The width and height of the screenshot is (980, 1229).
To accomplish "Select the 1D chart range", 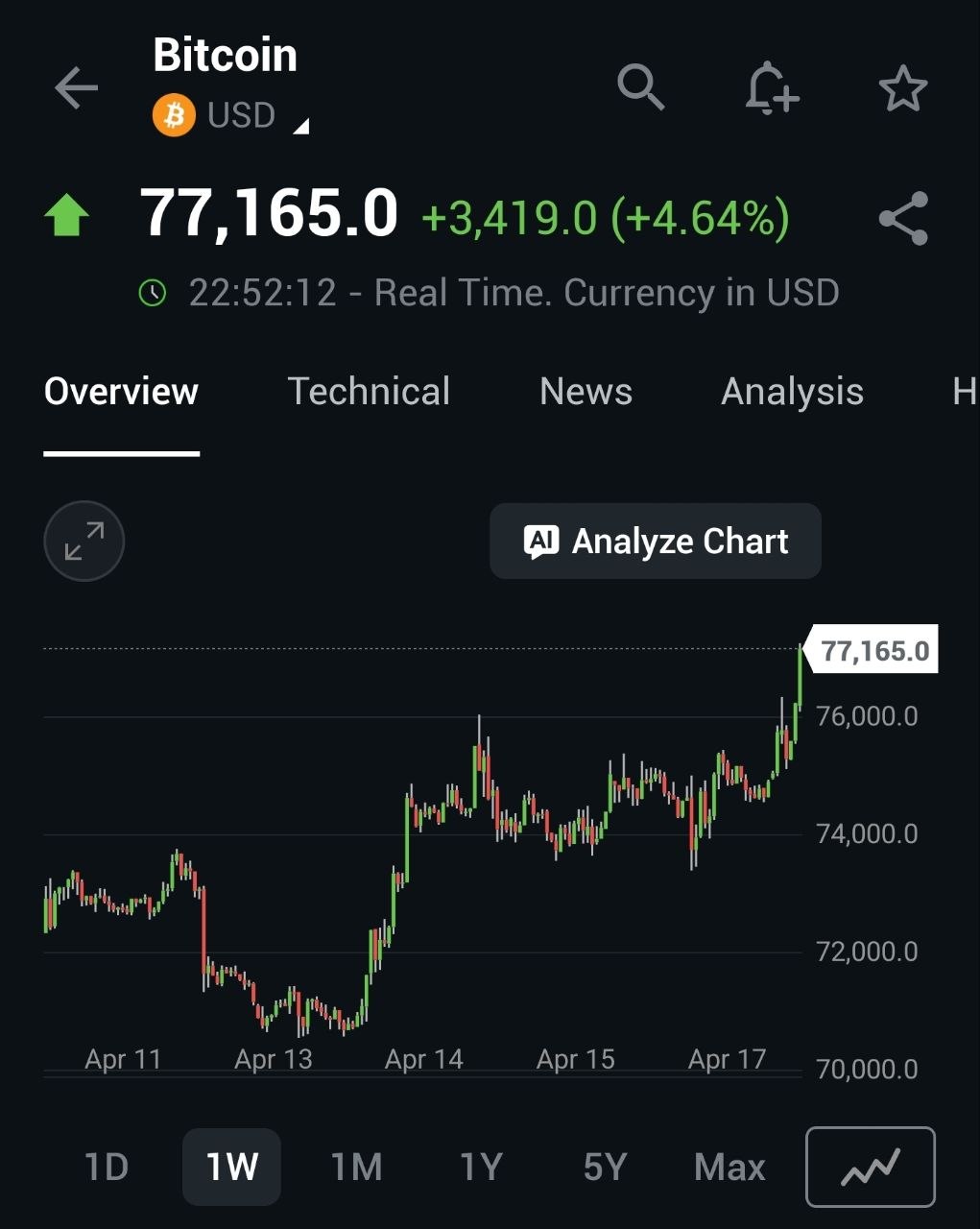I will pyautogui.click(x=107, y=1168).
